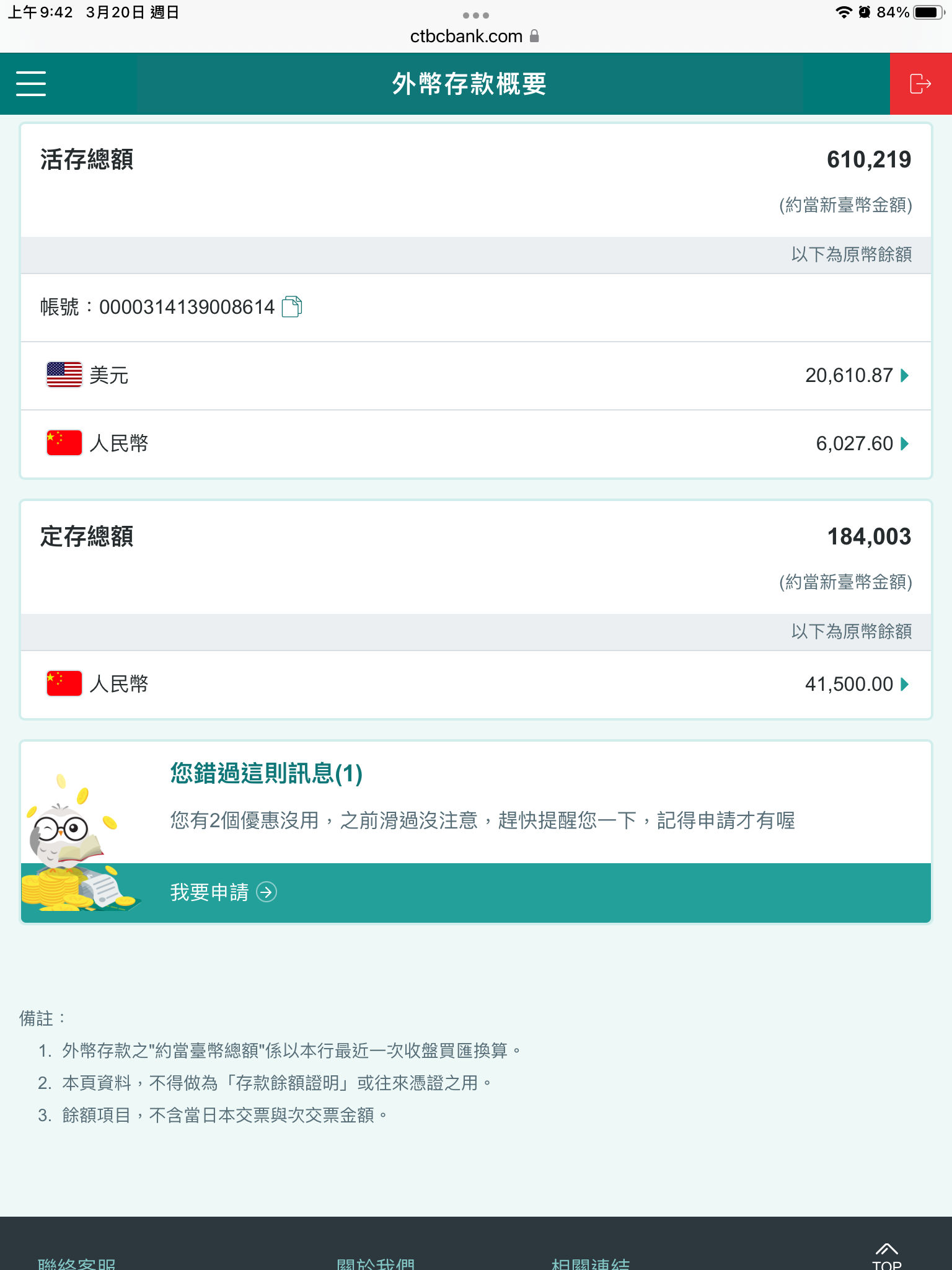Open the hamburger navigation menu
952x1270 pixels.
31,84
